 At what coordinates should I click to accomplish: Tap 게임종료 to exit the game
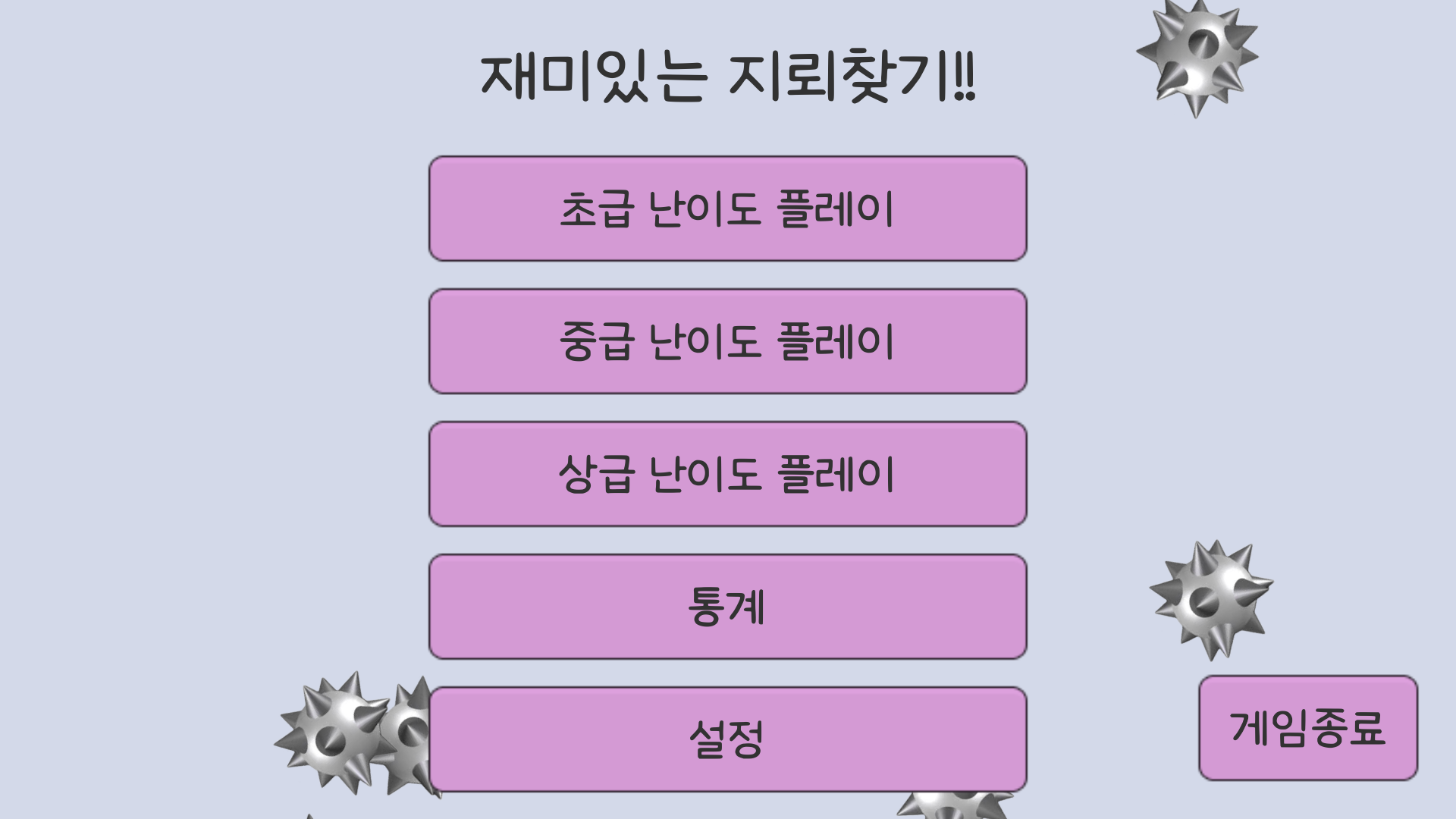click(x=1308, y=728)
